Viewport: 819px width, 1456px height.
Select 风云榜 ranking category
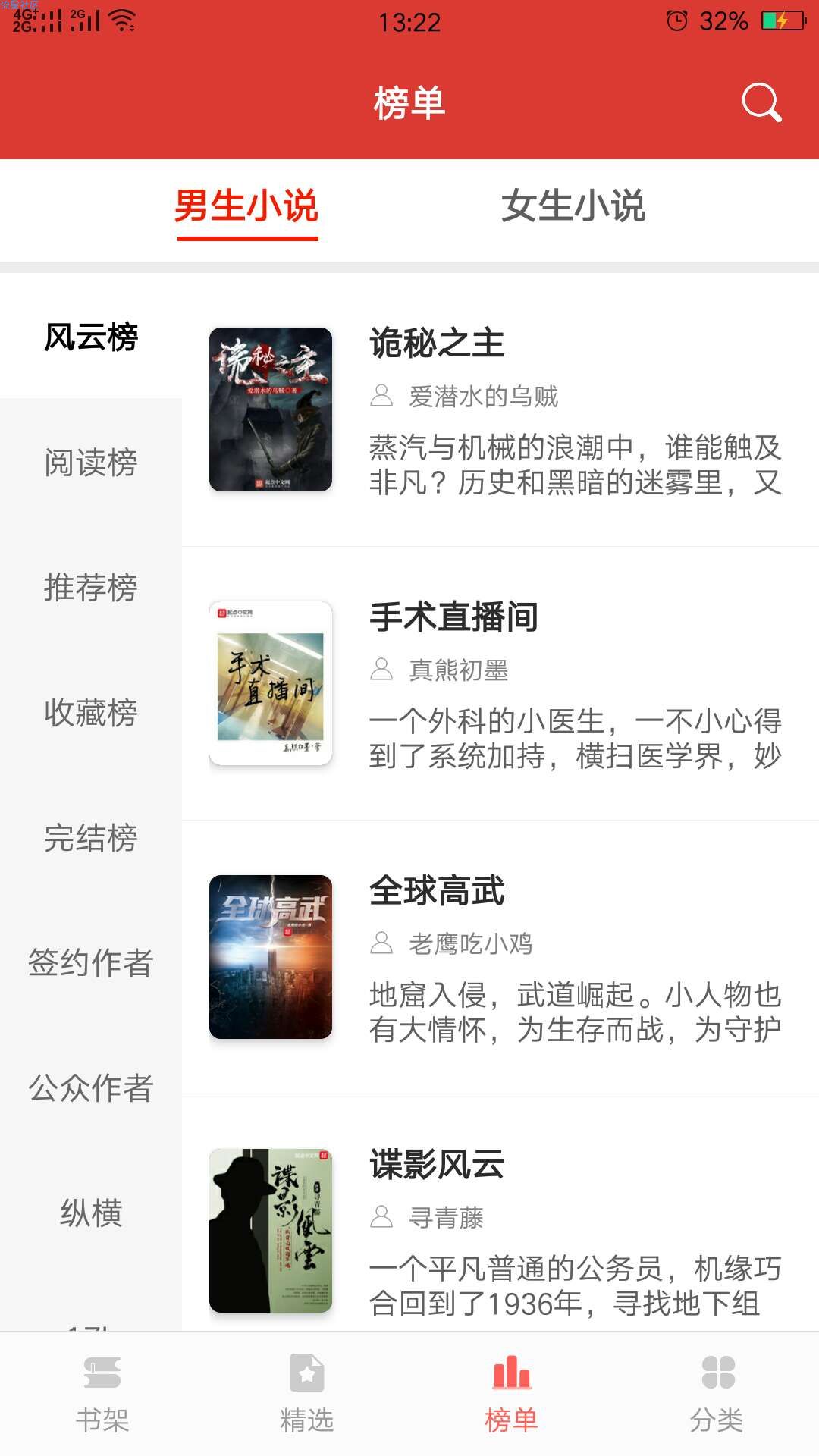[91, 337]
